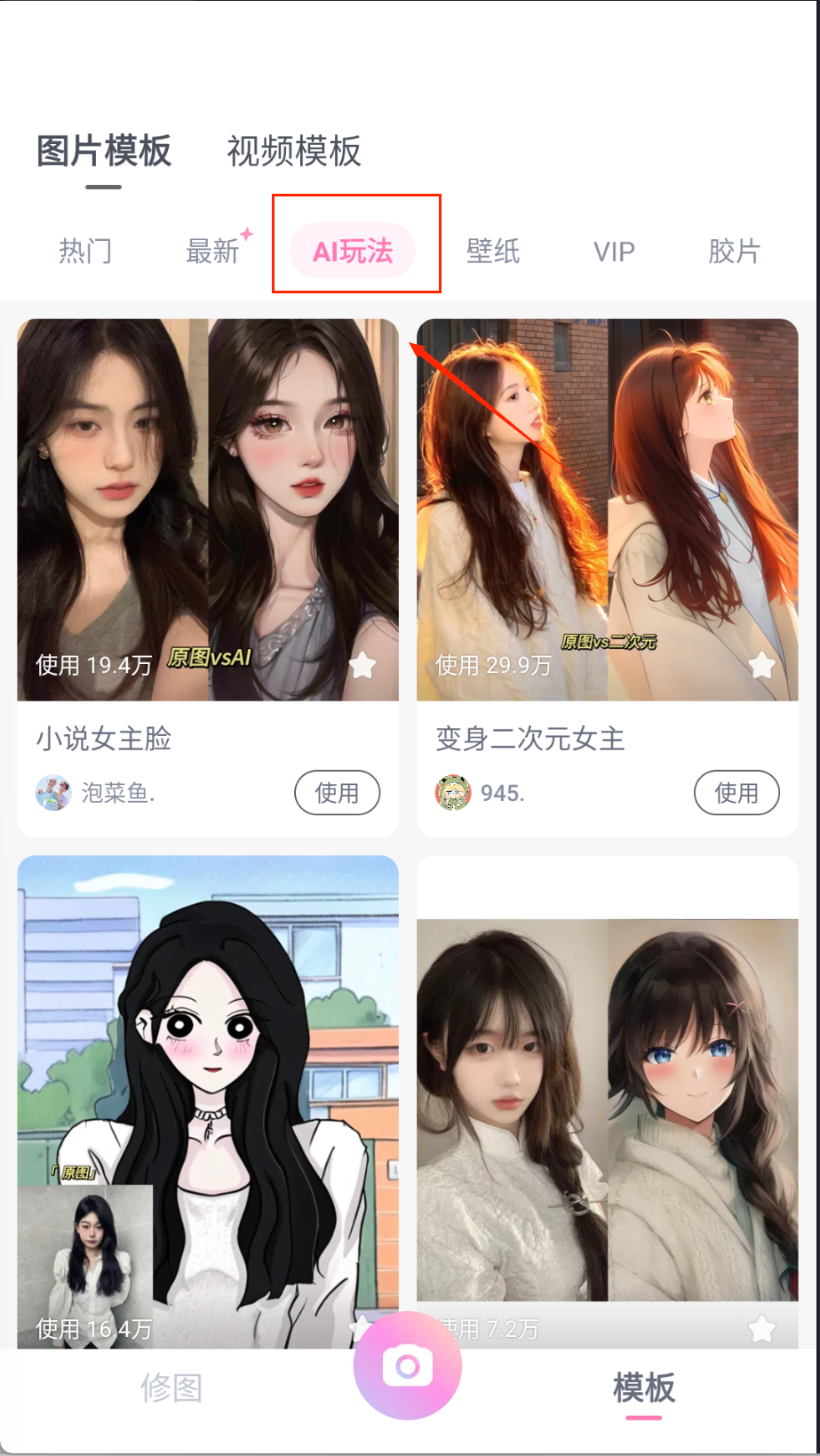Screen dimensions: 820x1456
Task: Open the cartoon template with 16.4万 uses
Action: pos(208,1067)
